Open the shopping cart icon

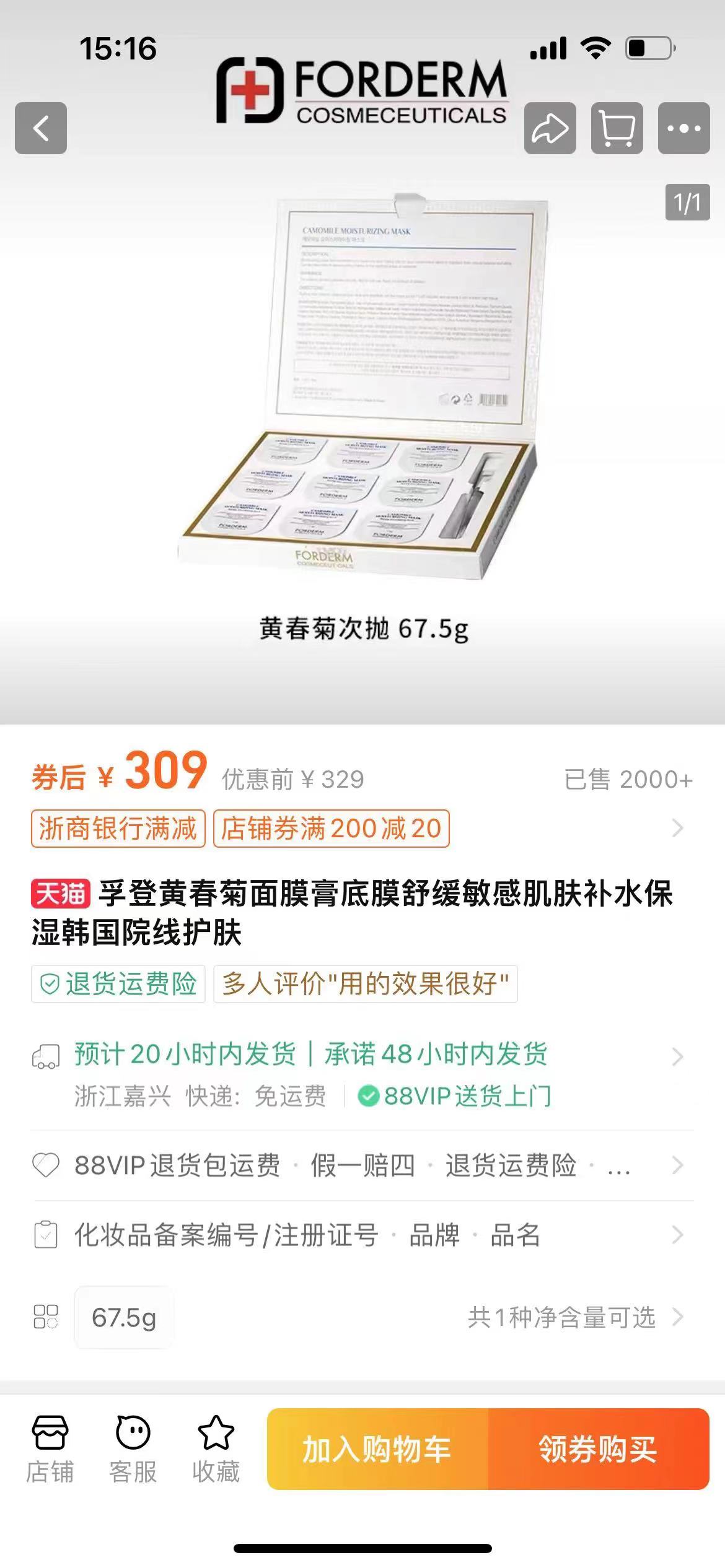(617, 128)
